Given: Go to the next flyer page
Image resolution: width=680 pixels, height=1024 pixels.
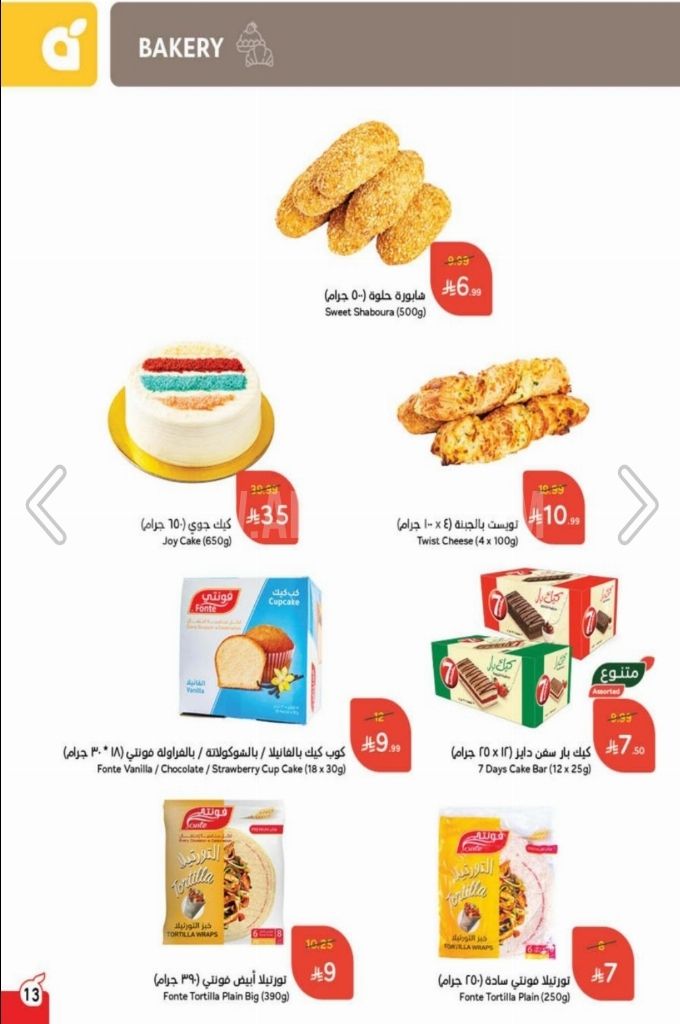Looking at the screenshot, I should [x=636, y=504].
